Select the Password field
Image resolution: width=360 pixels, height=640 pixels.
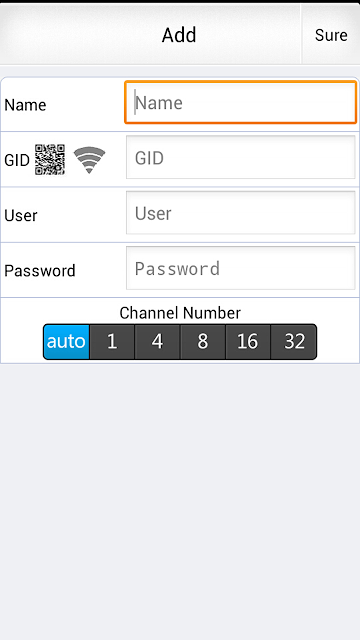pos(240,268)
